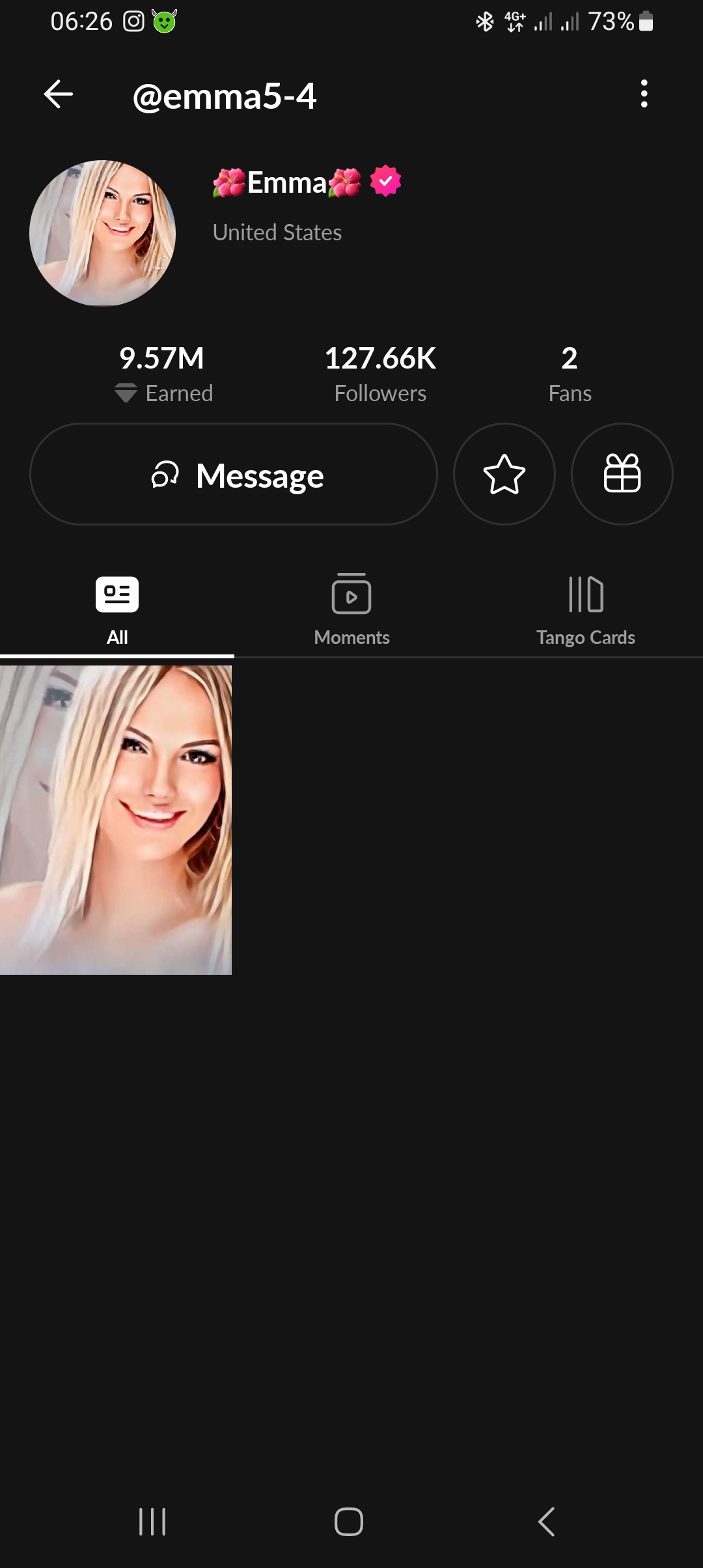This screenshot has width=703, height=1568.
Task: View the 2 fans list
Action: 570,374
